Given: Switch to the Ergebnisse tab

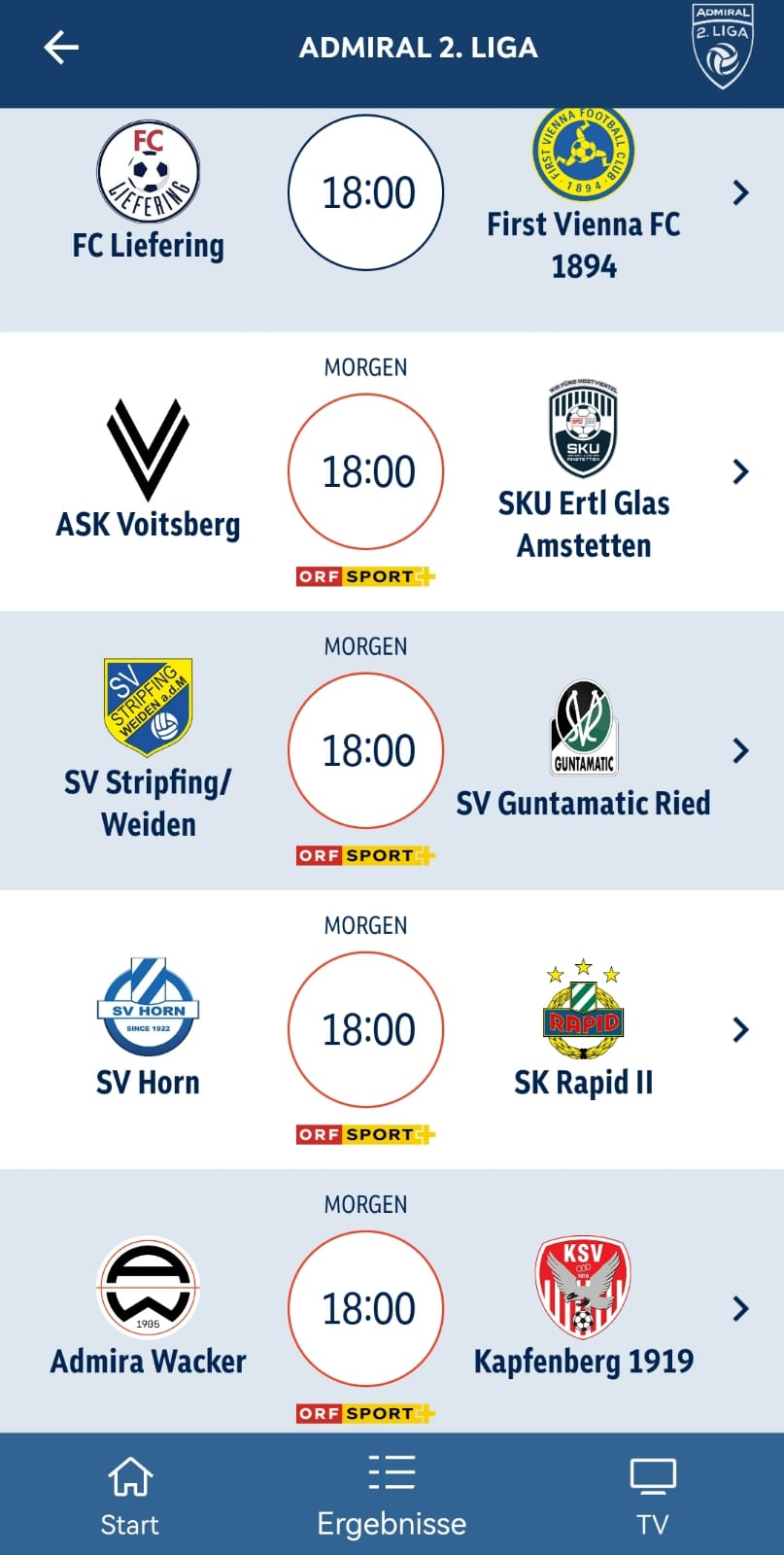Looking at the screenshot, I should pos(392,1496).
